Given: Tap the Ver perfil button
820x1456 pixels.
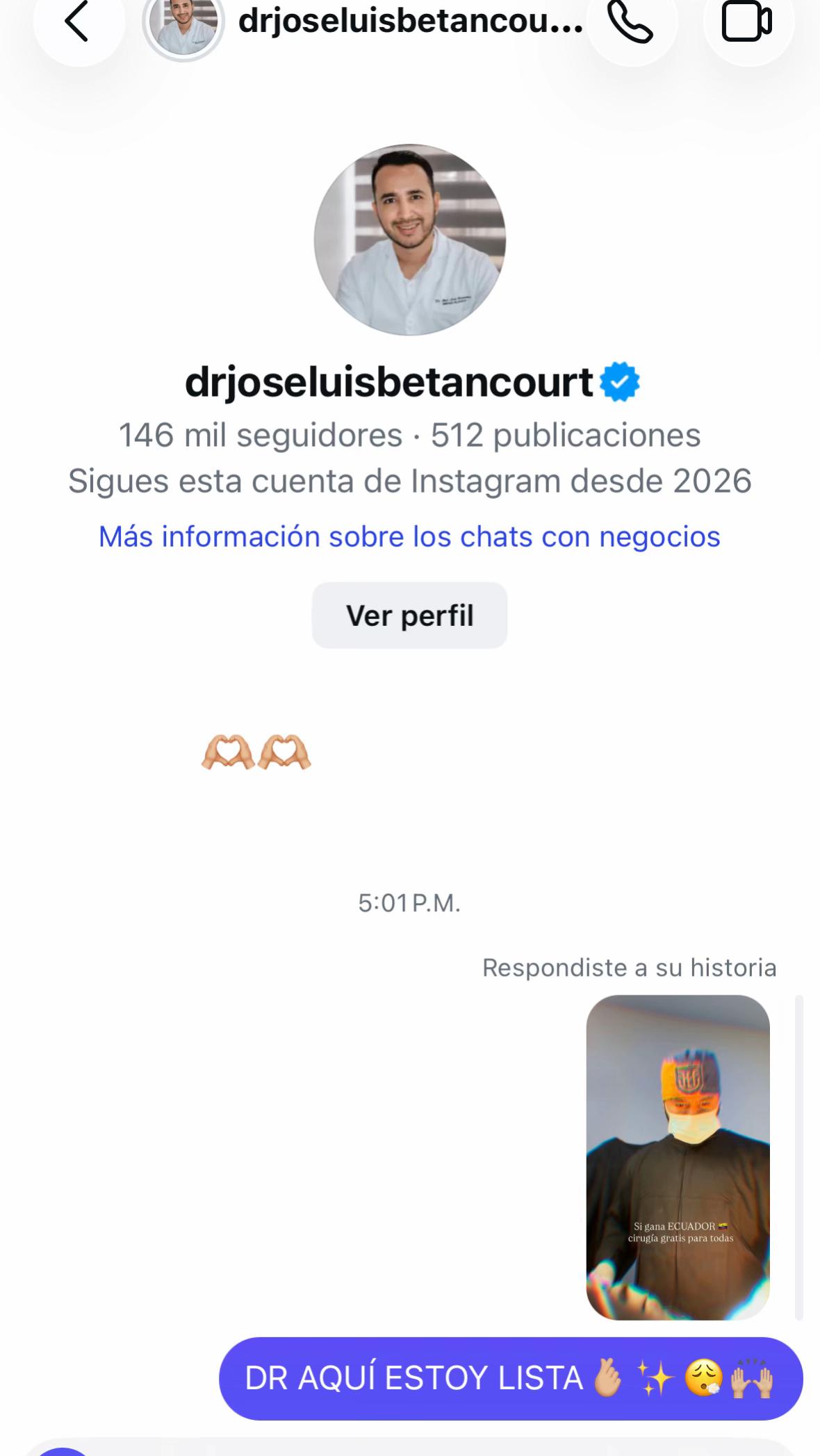Looking at the screenshot, I should 409,615.
